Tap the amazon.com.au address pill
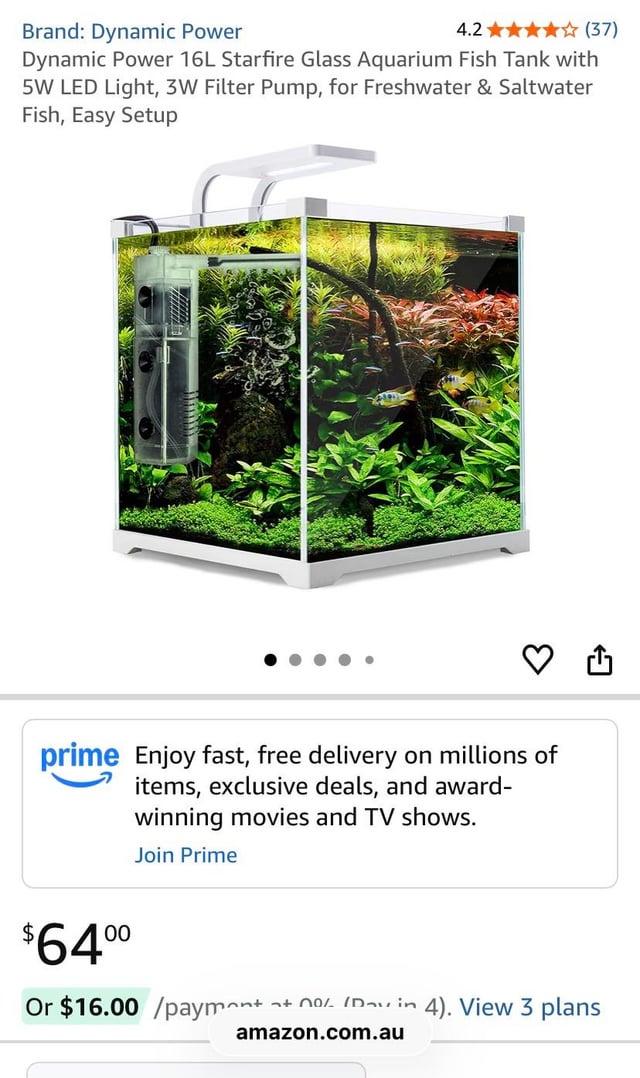The width and height of the screenshot is (640, 1078). [x=320, y=1032]
